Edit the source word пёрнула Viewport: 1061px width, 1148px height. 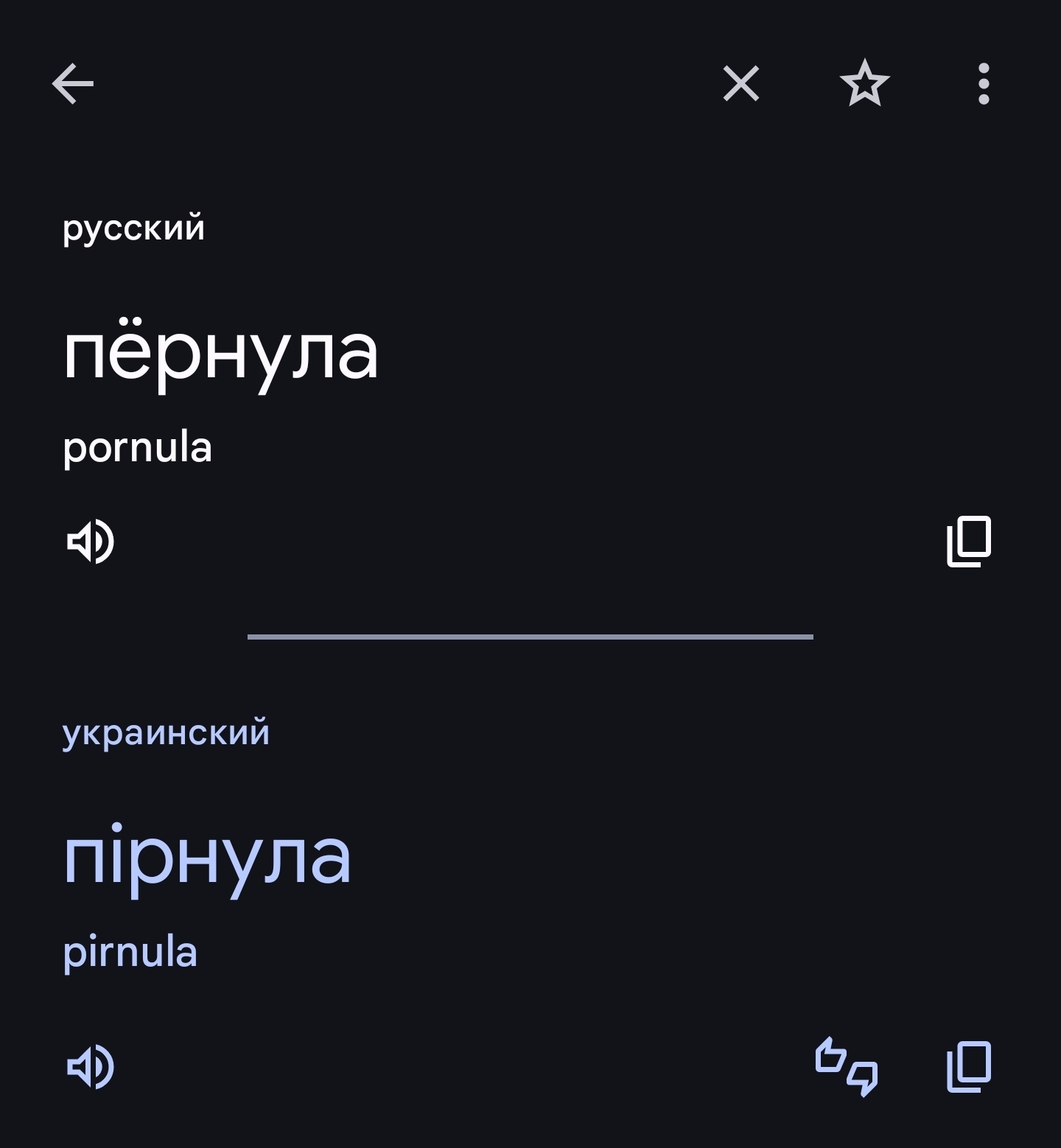221,352
